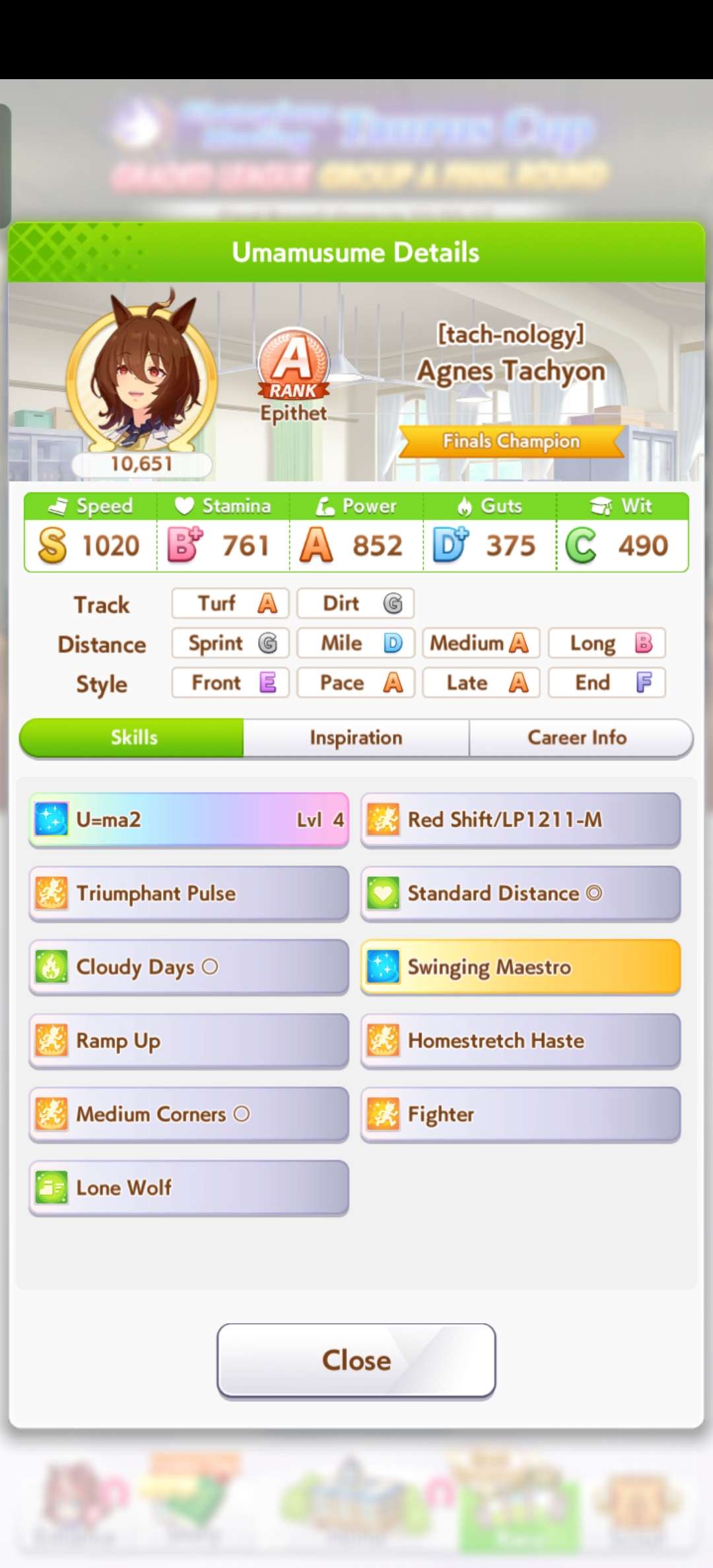Tap the Ramp Up skill
Image resolution: width=713 pixels, height=1568 pixels.
coord(189,1041)
